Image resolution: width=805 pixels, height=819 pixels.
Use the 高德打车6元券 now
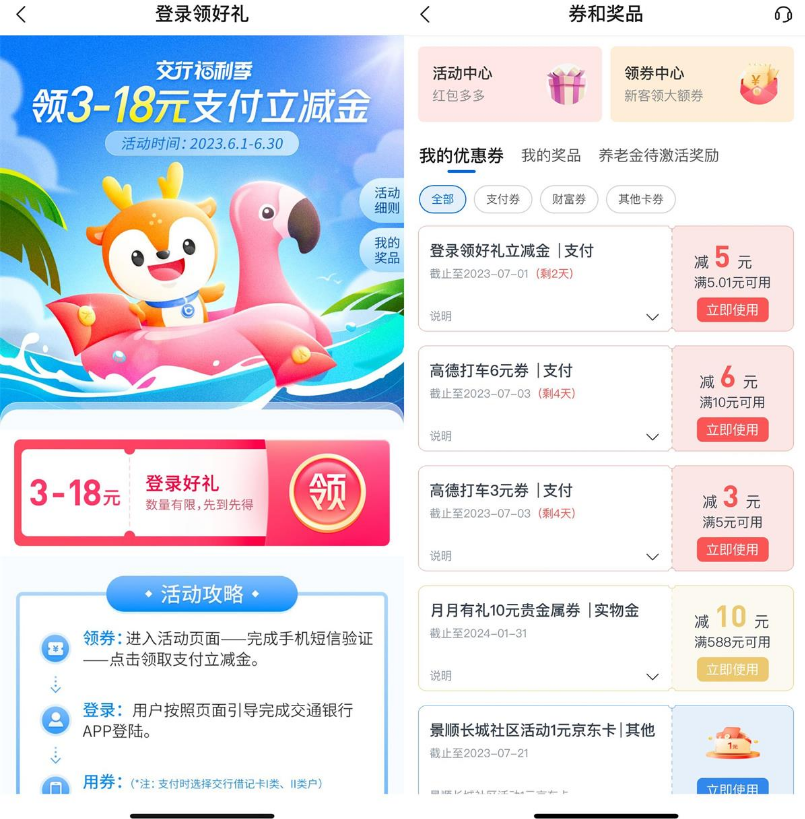tap(732, 430)
